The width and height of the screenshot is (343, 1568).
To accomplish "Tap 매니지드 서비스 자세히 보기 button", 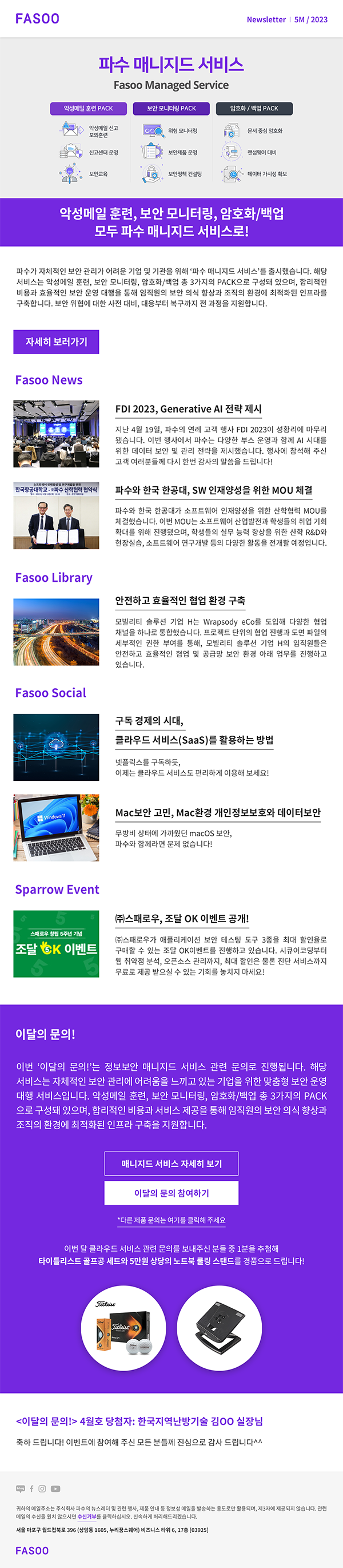I will pyautogui.click(x=171, y=1163).
